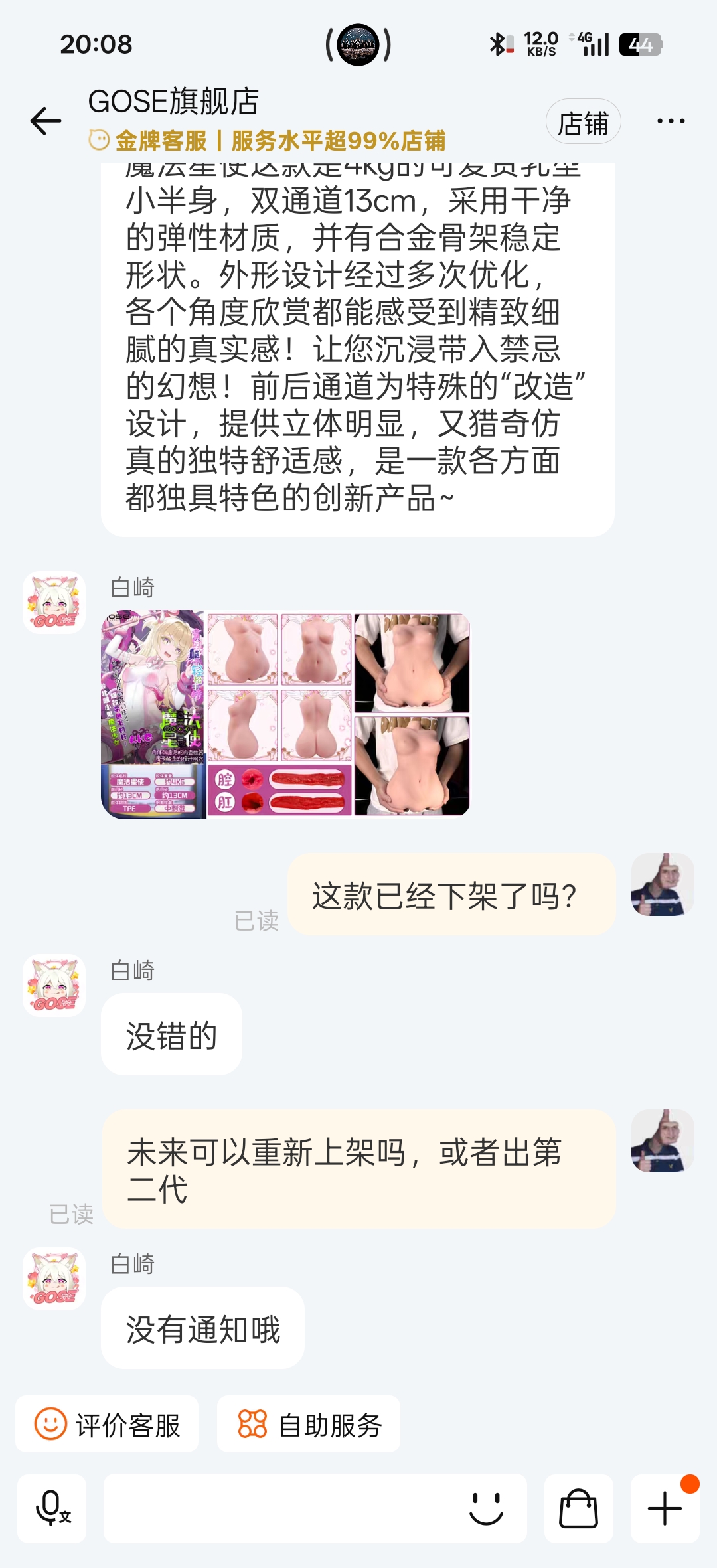Viewport: 717px width, 1568px height.
Task: Tap 评价客服 to rate service
Action: [107, 1425]
